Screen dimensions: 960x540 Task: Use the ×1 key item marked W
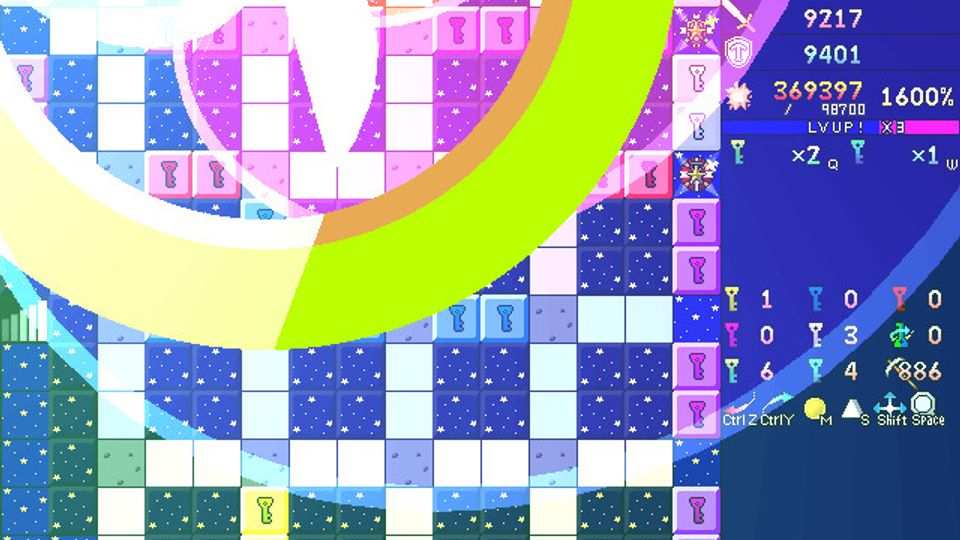tap(858, 154)
